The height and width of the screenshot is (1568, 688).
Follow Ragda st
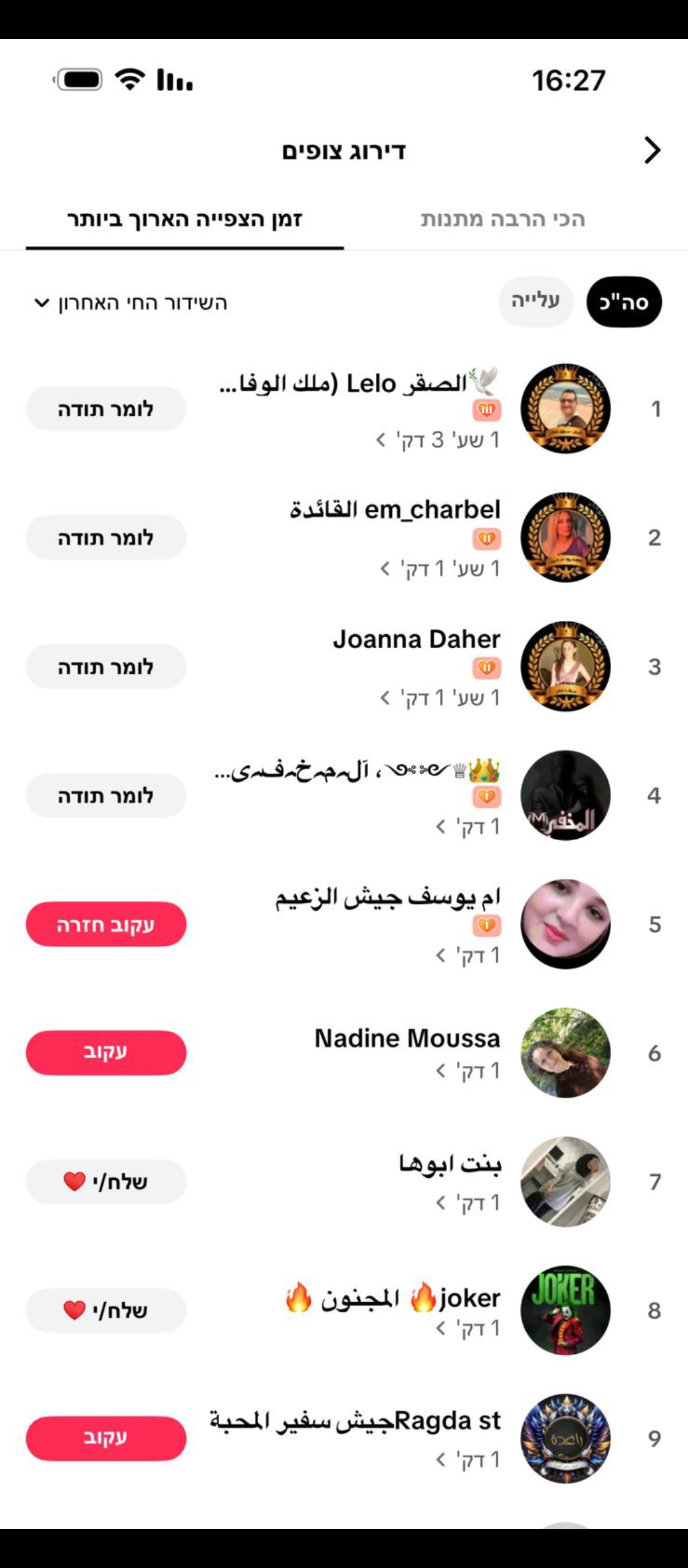106,1438
